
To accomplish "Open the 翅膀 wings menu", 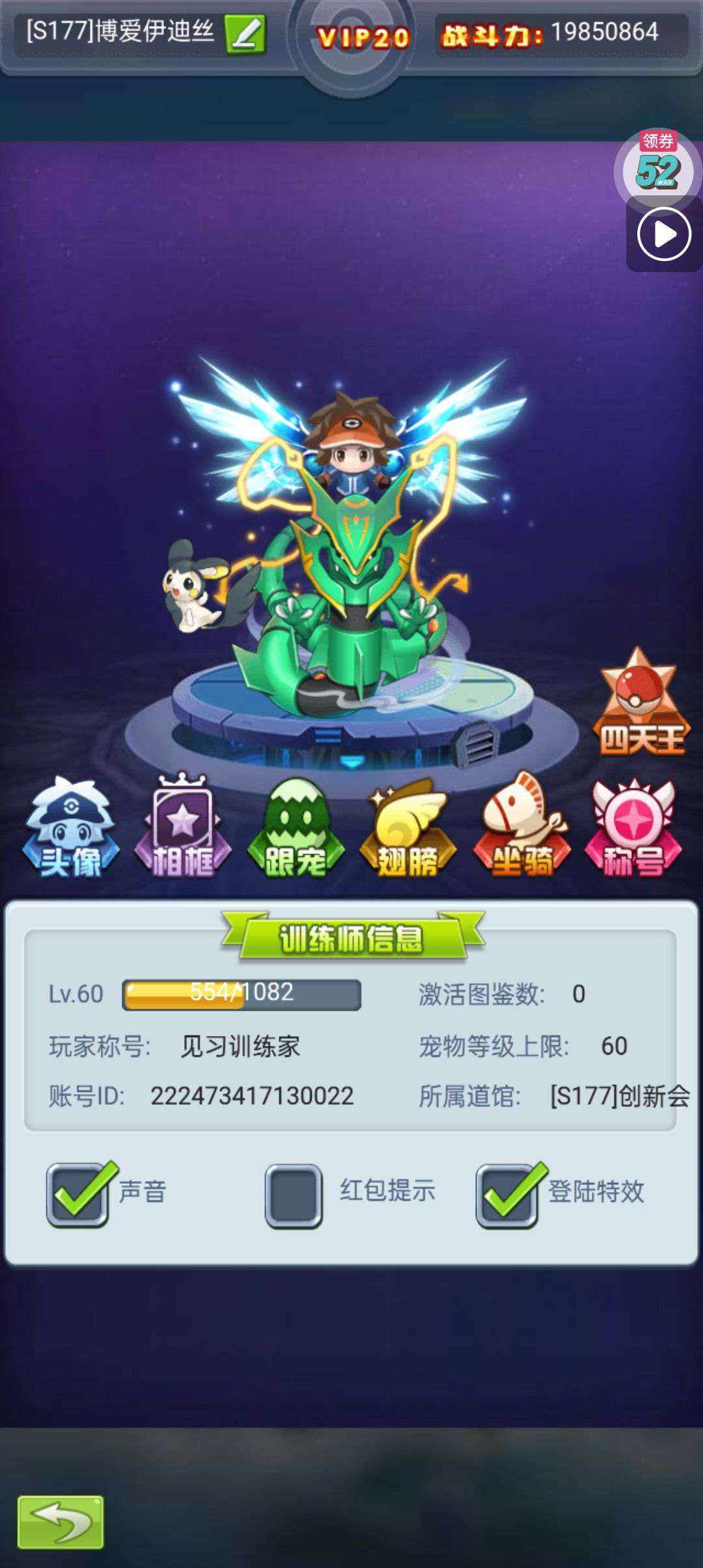I will [407, 828].
